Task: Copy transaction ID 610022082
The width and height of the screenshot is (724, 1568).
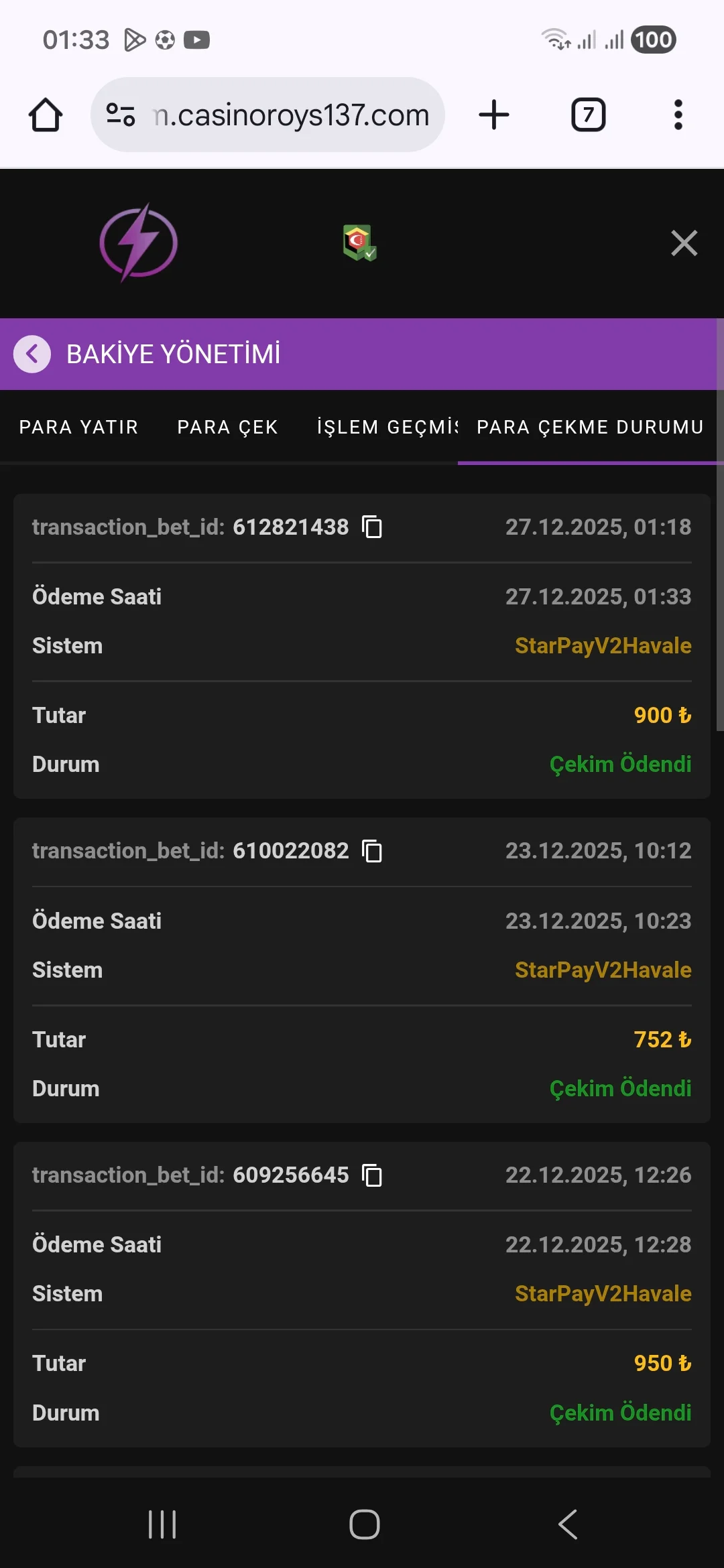Action: [373, 851]
